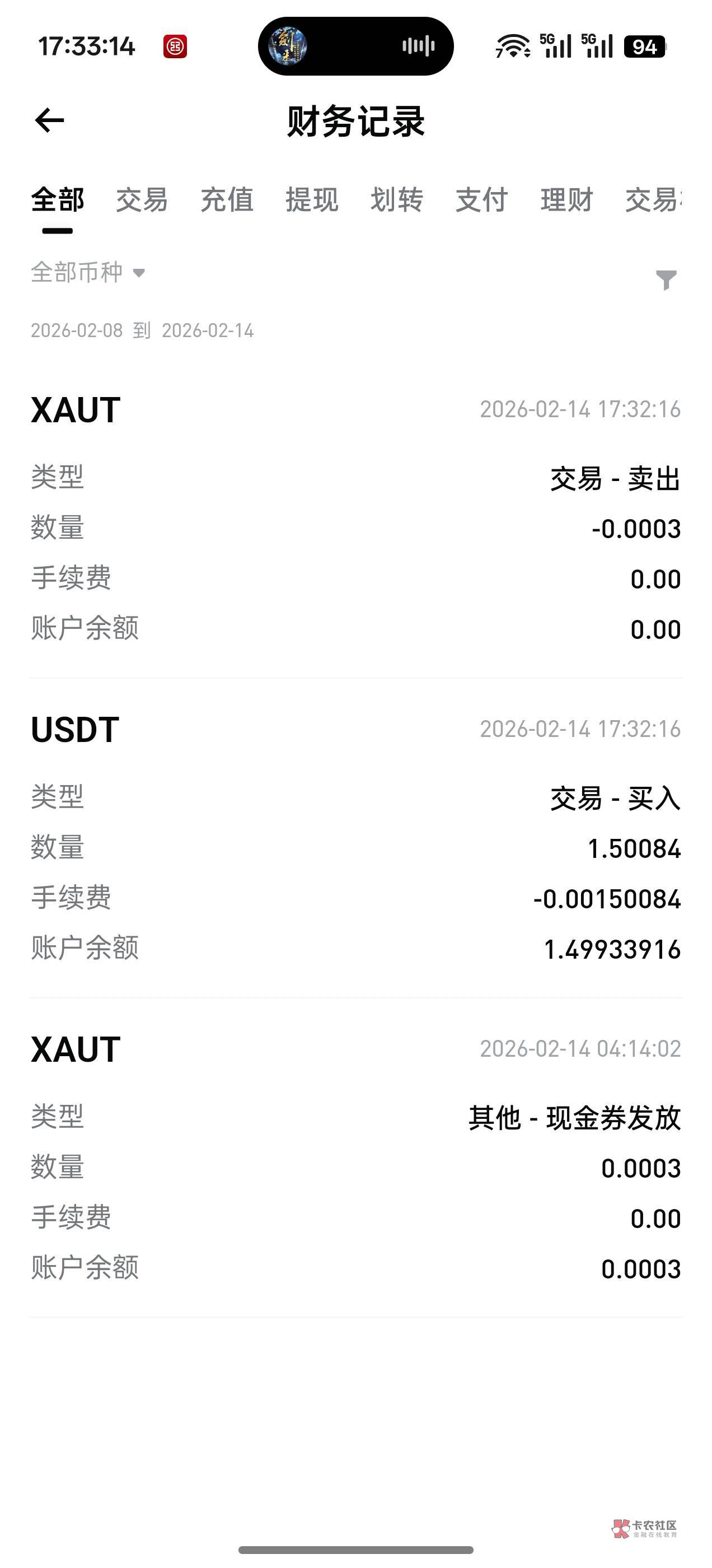Expand the 全部币种 currency dropdown
The image size is (712, 1568).
[x=88, y=273]
